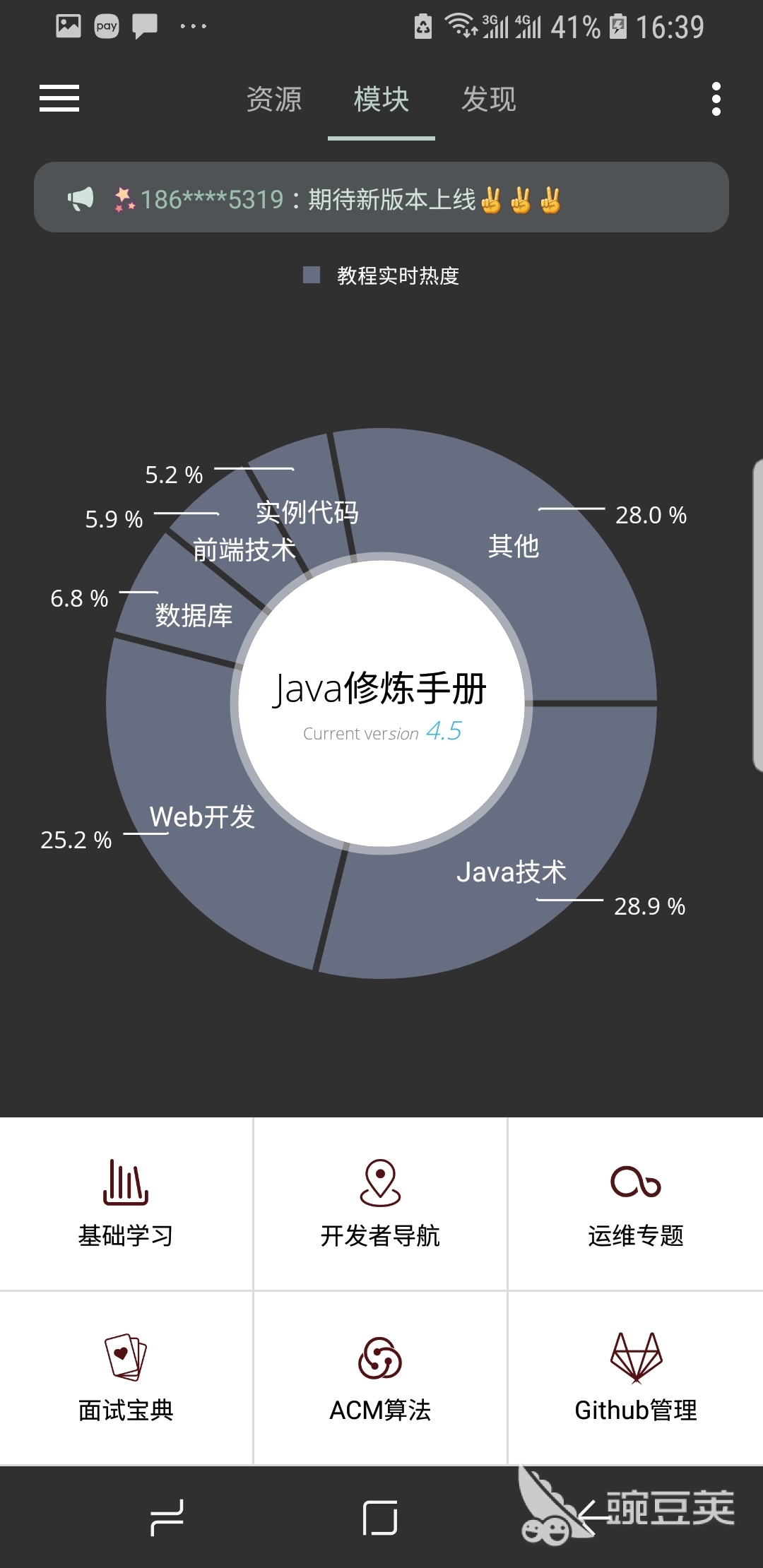The image size is (763, 1568).
Task: Open the hamburger drawer menu
Action: (x=59, y=98)
